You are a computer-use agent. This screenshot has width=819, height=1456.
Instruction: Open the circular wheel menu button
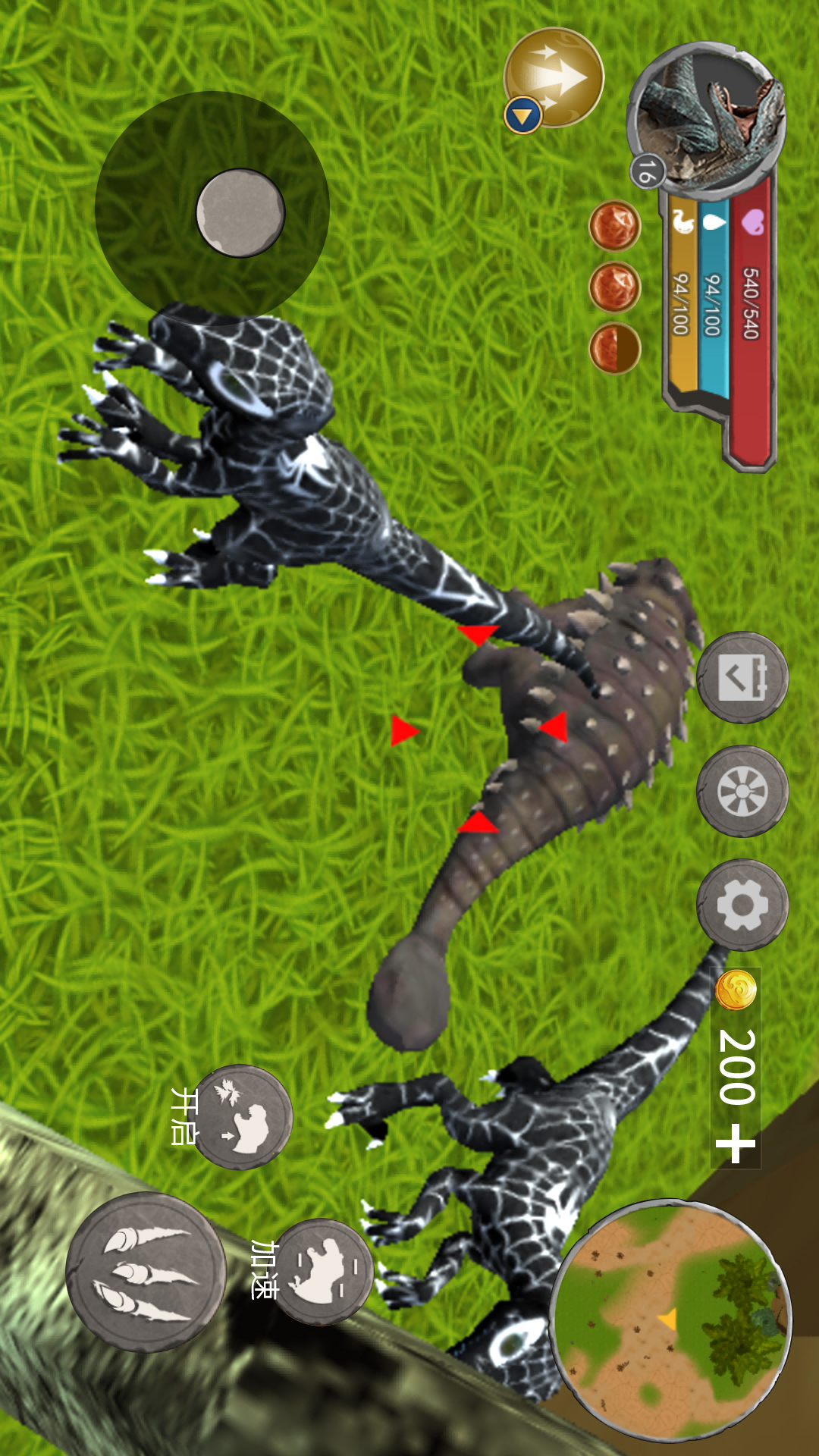coord(742,791)
